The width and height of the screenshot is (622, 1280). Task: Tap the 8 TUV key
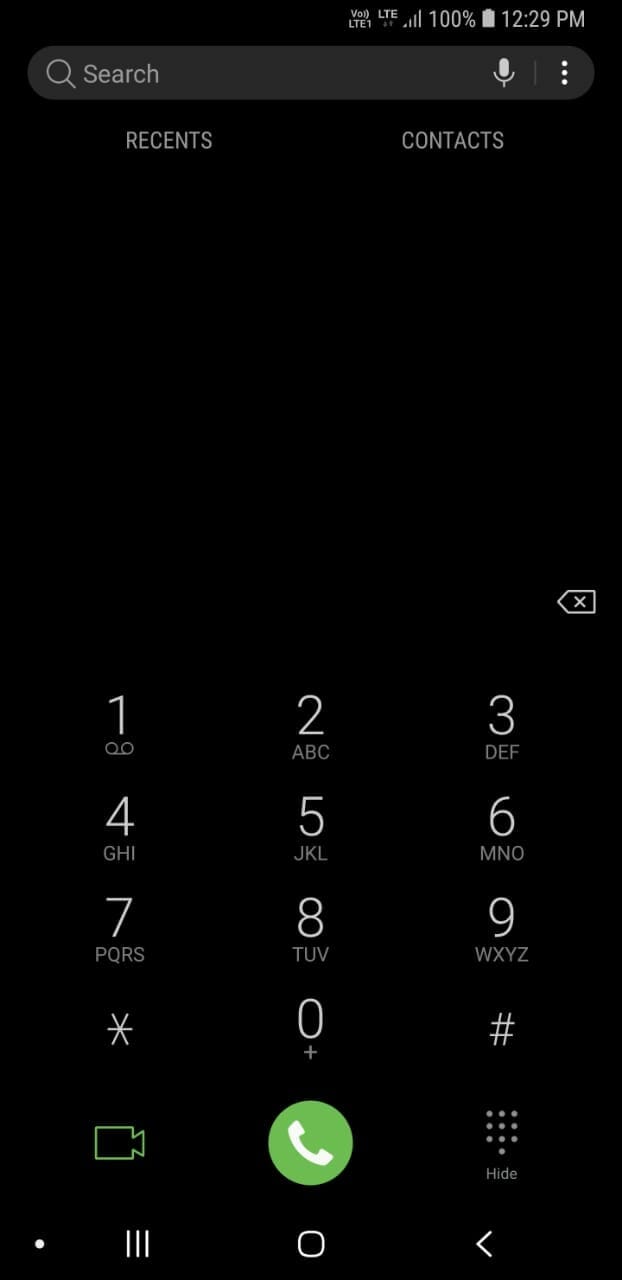[x=310, y=929]
